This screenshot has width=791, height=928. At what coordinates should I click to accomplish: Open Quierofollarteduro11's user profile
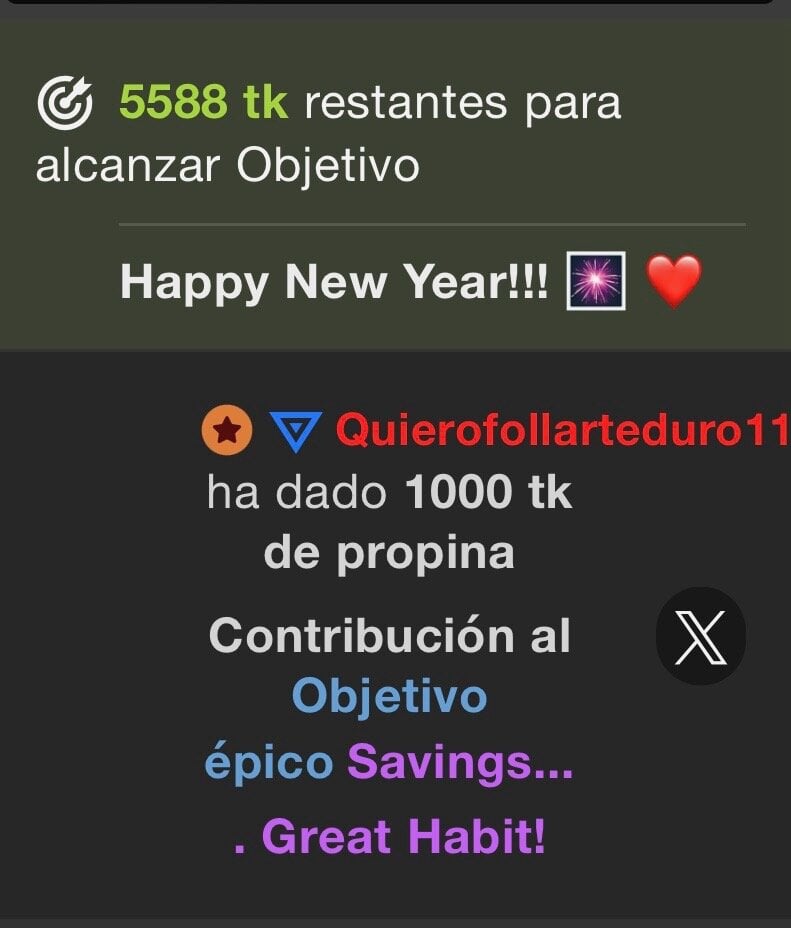click(x=561, y=431)
